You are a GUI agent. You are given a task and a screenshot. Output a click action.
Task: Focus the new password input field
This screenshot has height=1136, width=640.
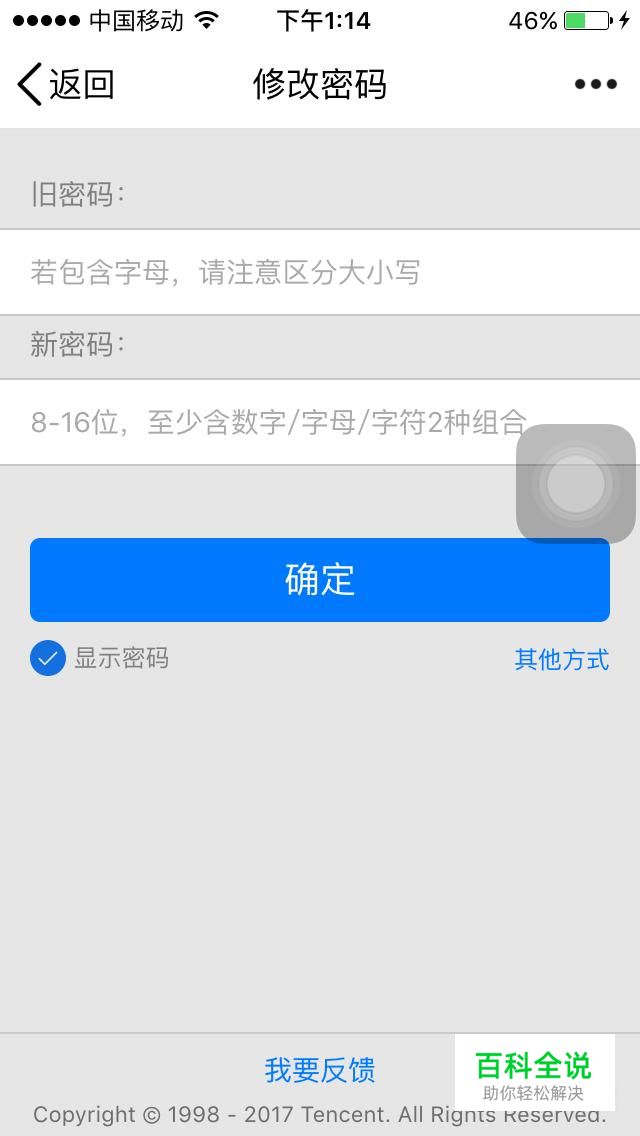[320, 422]
